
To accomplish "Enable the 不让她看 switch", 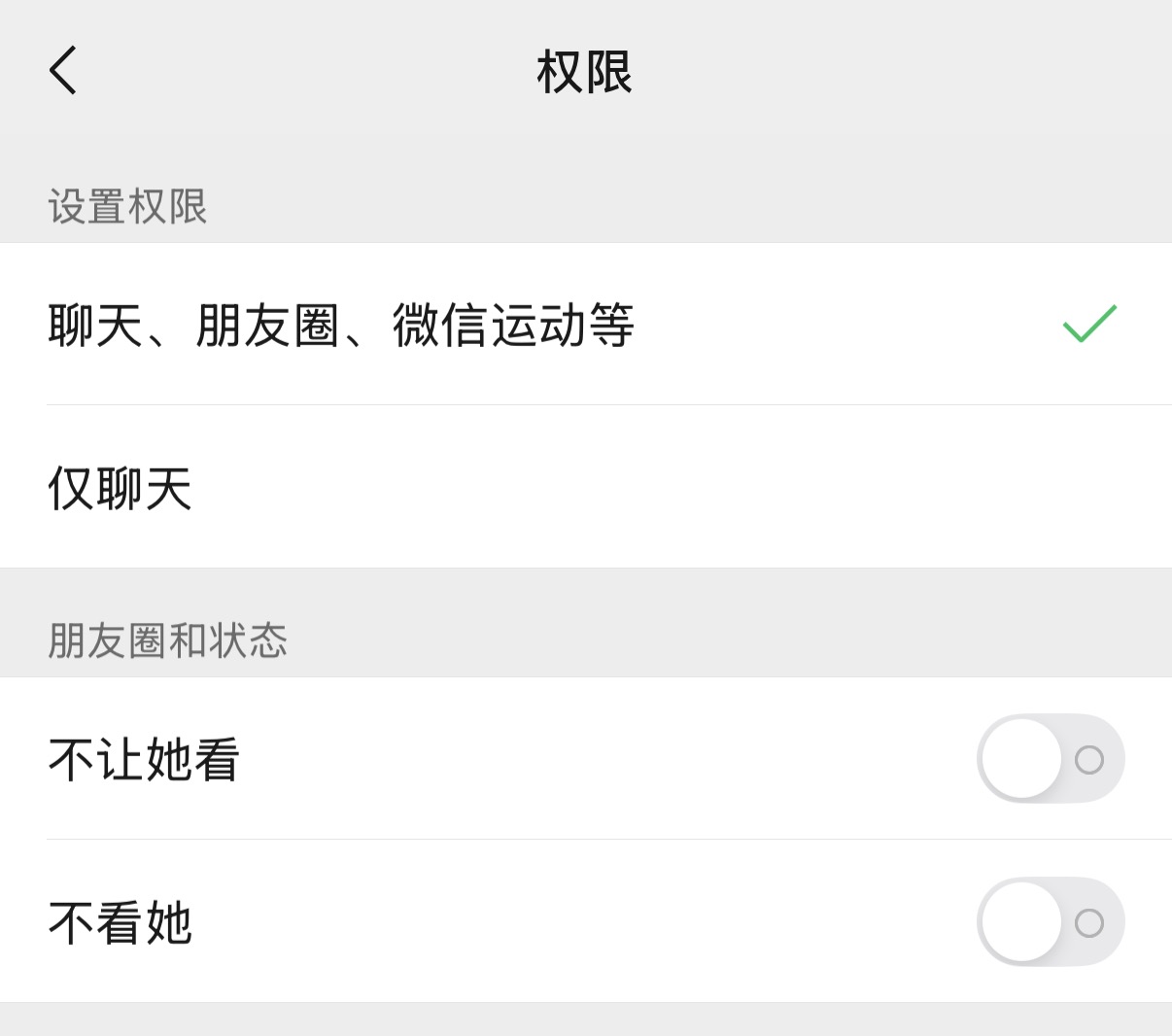I will 1051,759.
